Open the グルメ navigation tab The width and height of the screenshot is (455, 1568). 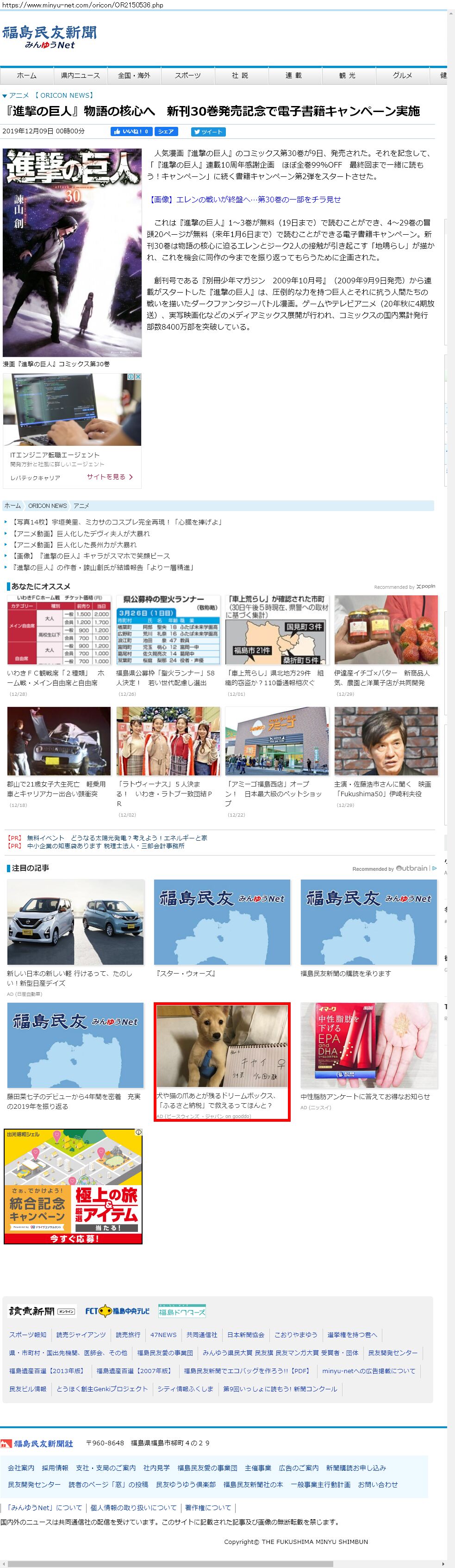point(402,75)
